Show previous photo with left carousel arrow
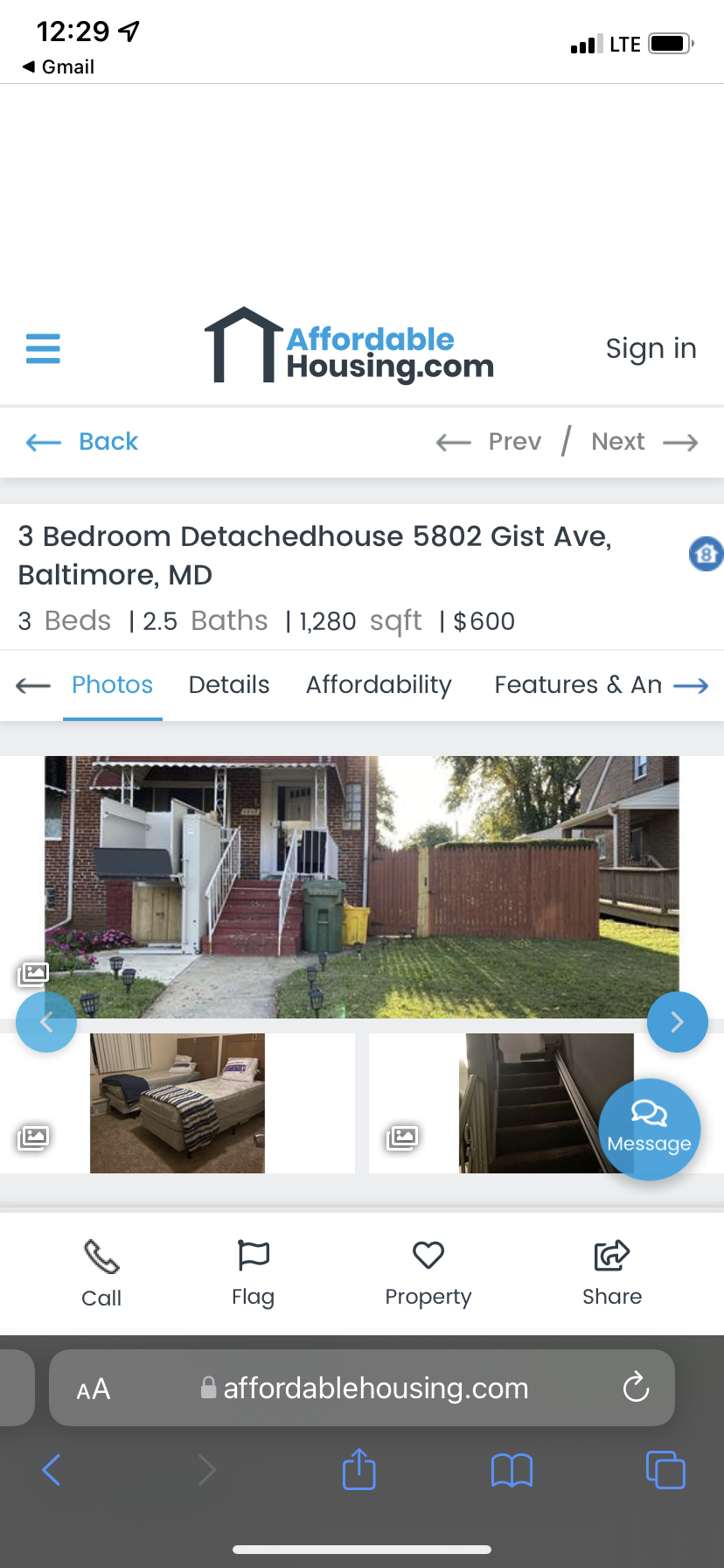This screenshot has height=1568, width=724. [x=46, y=1022]
